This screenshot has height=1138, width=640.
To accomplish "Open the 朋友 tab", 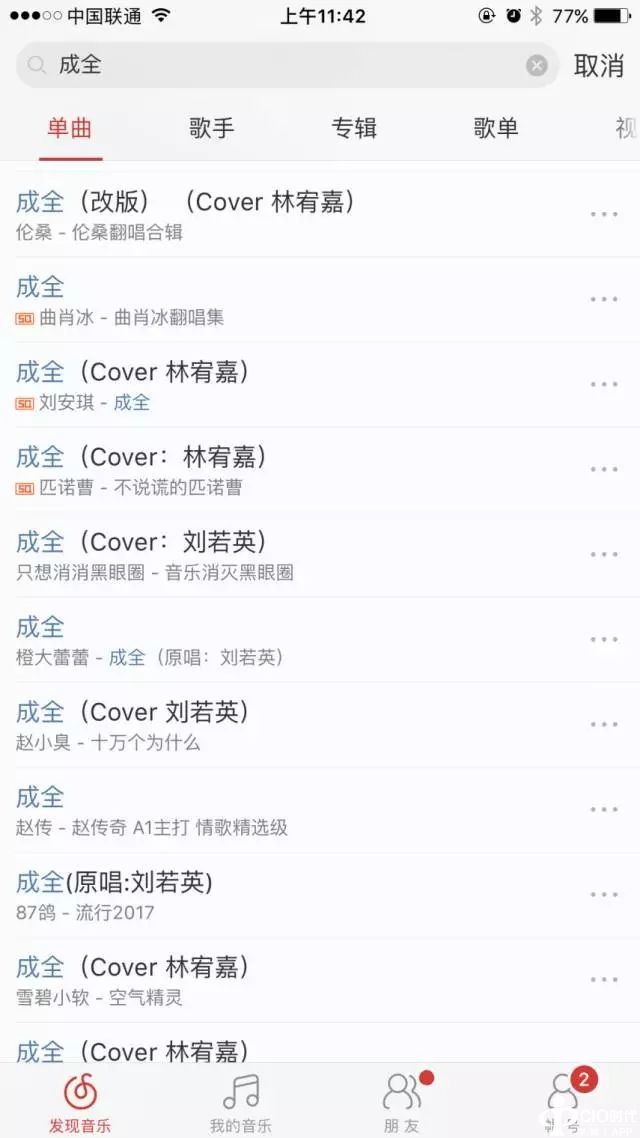I will point(402,1100).
